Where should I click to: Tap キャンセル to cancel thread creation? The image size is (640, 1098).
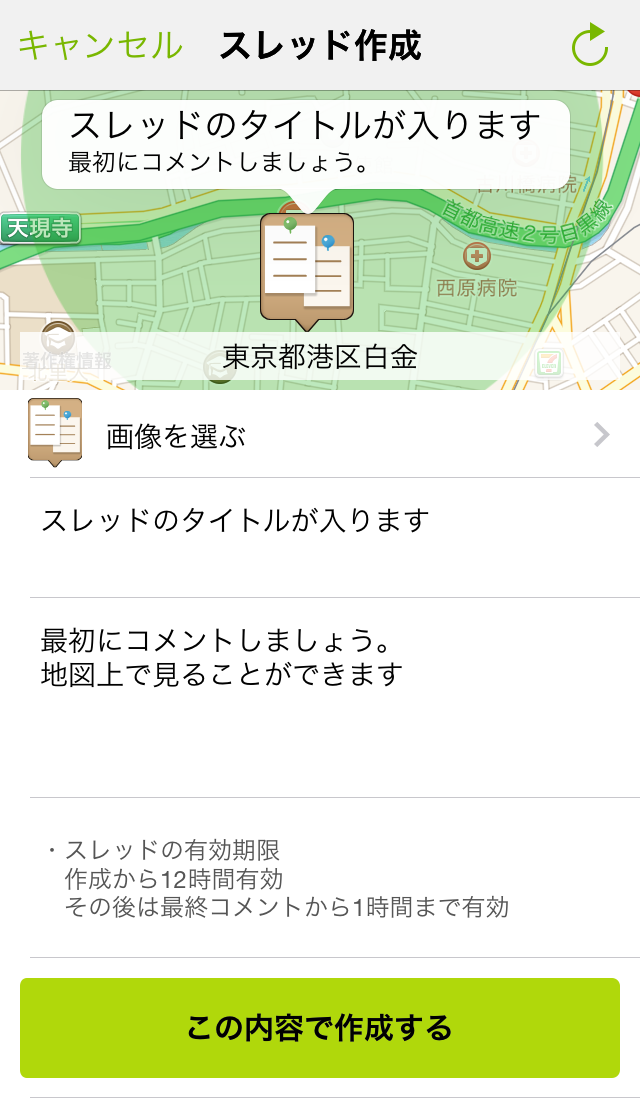click(x=100, y=46)
